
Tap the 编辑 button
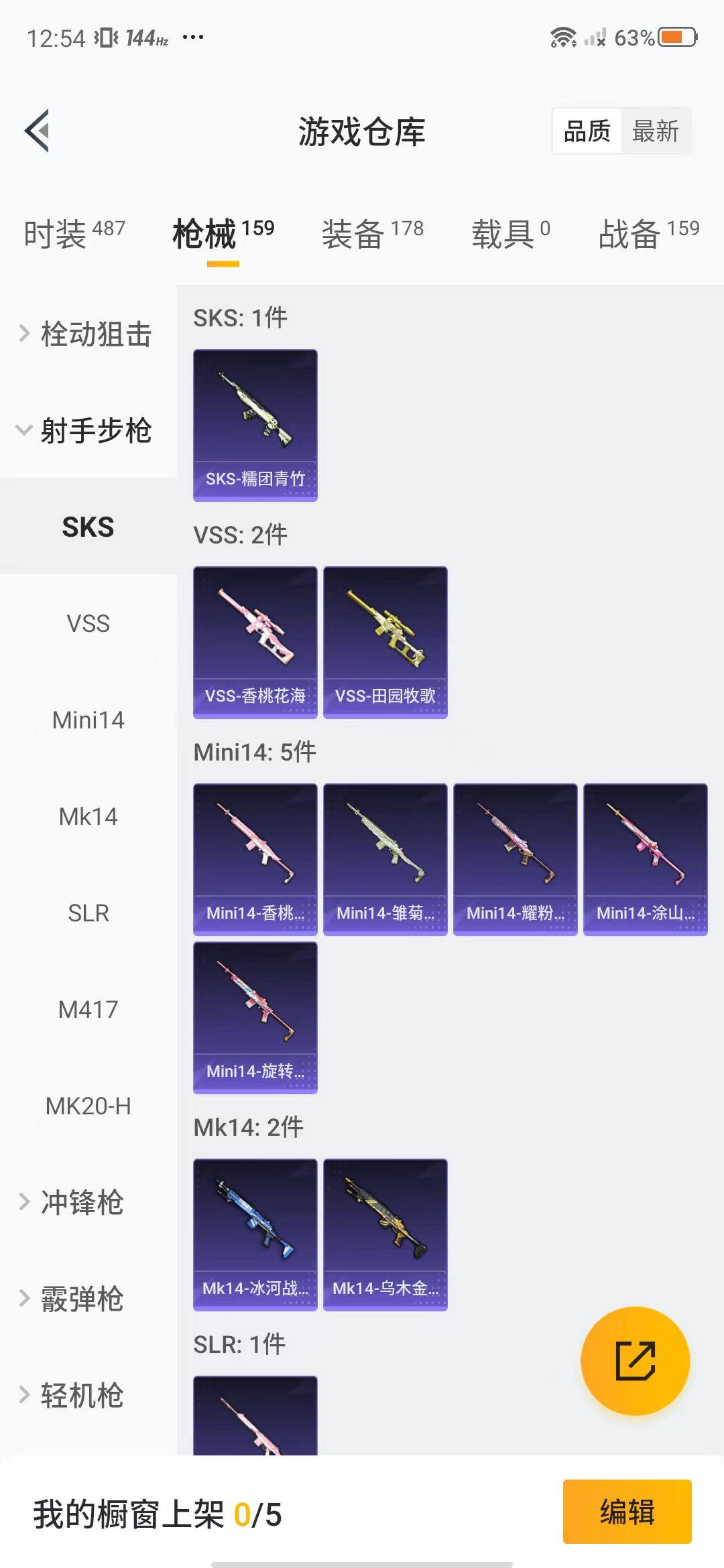tap(627, 1512)
